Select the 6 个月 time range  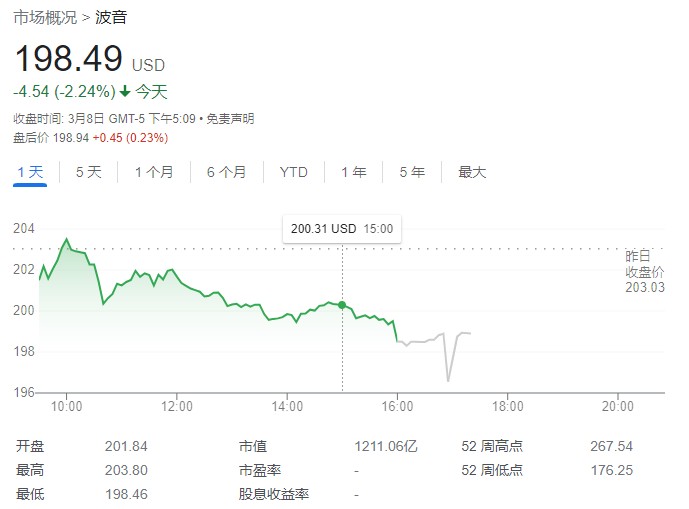click(x=226, y=172)
